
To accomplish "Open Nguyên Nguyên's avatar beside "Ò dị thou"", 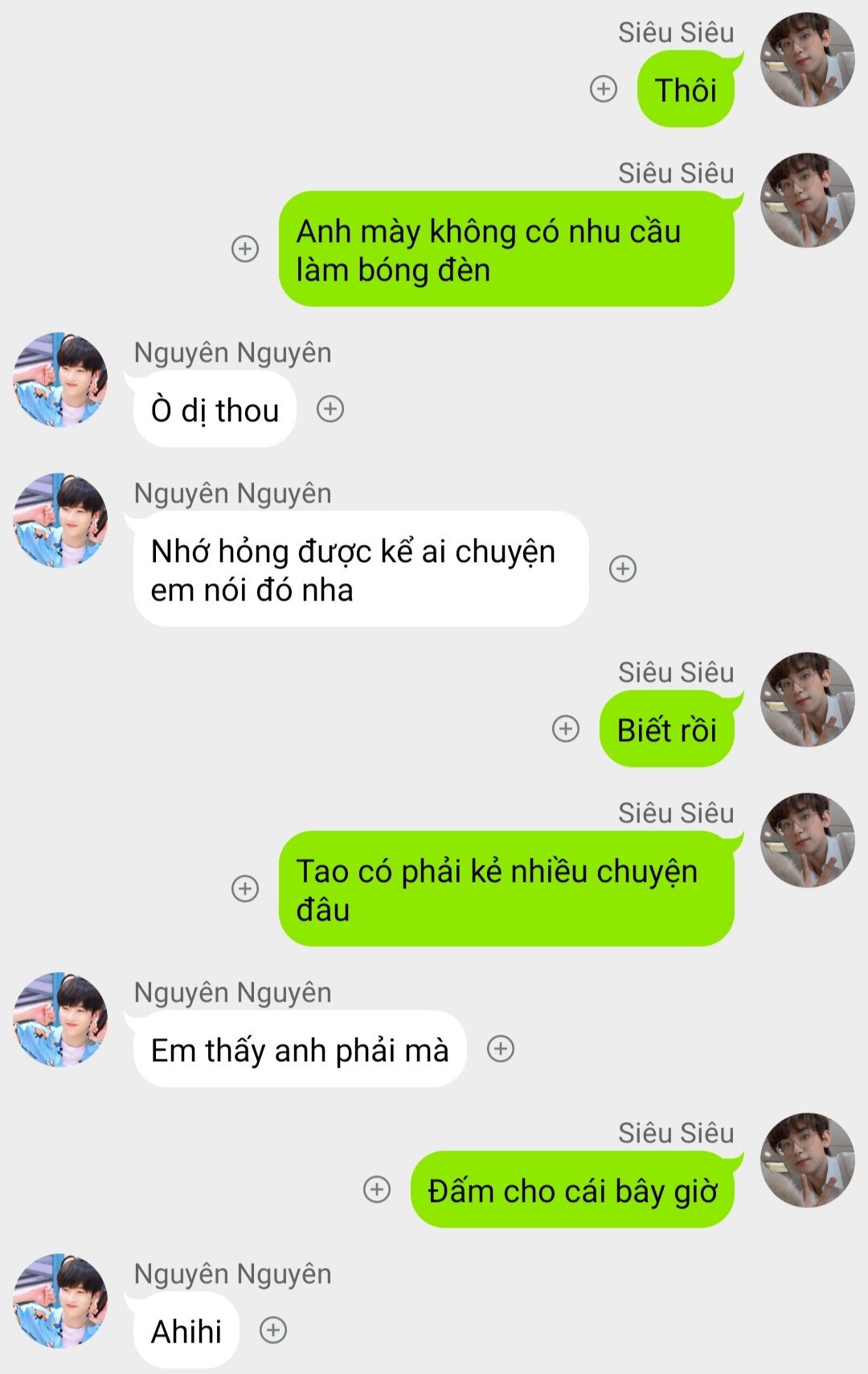I will point(60,379).
